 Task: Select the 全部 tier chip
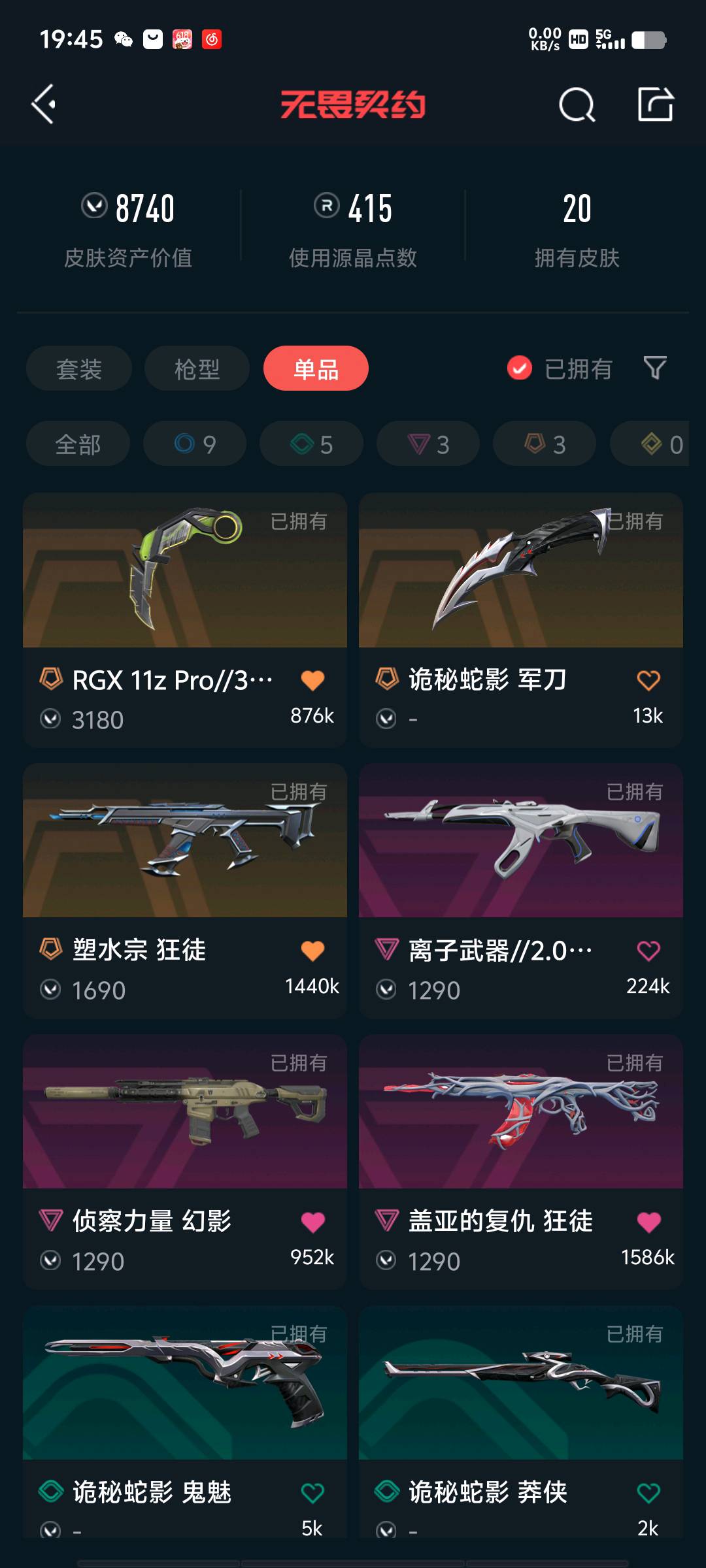point(78,444)
